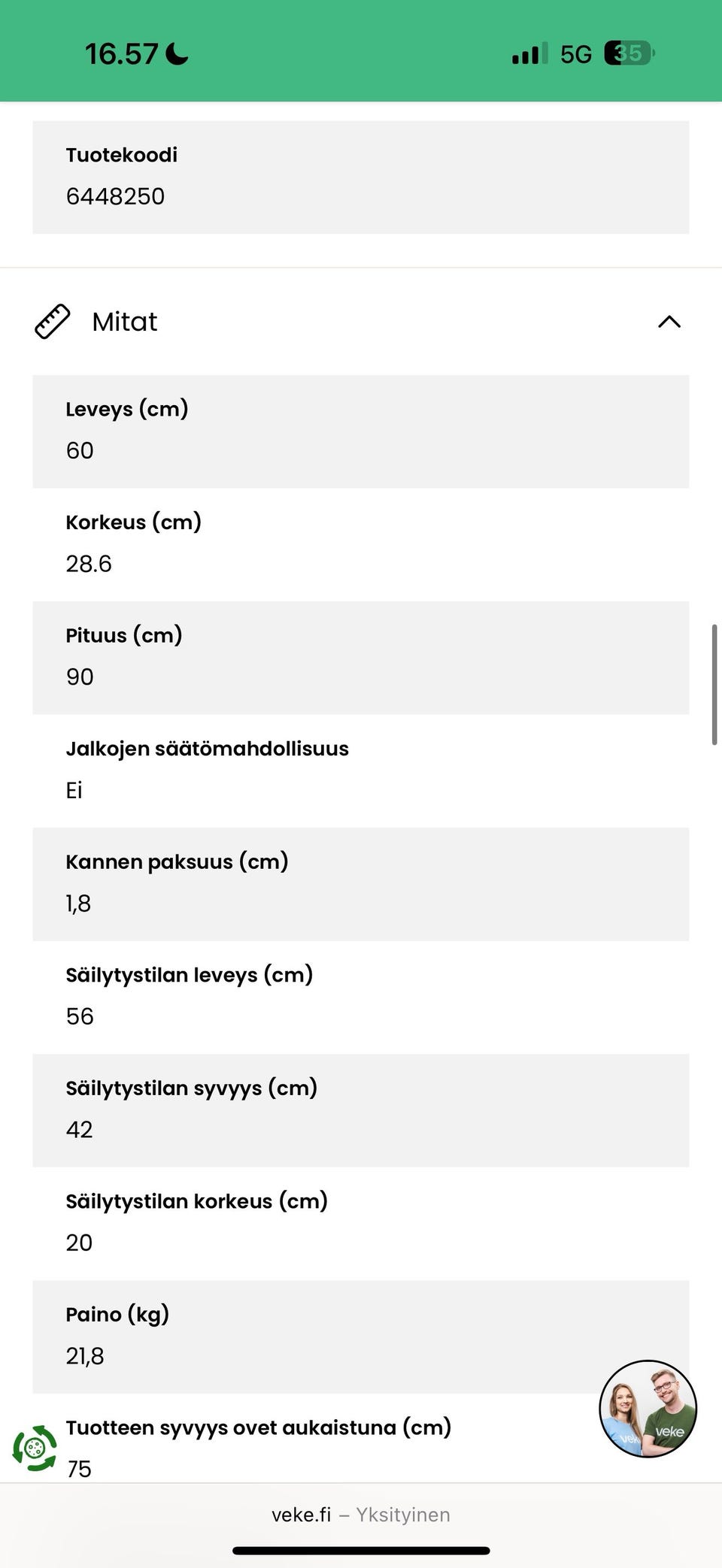
Task: Open the Veke customer service chat avatar
Action: click(x=647, y=1409)
